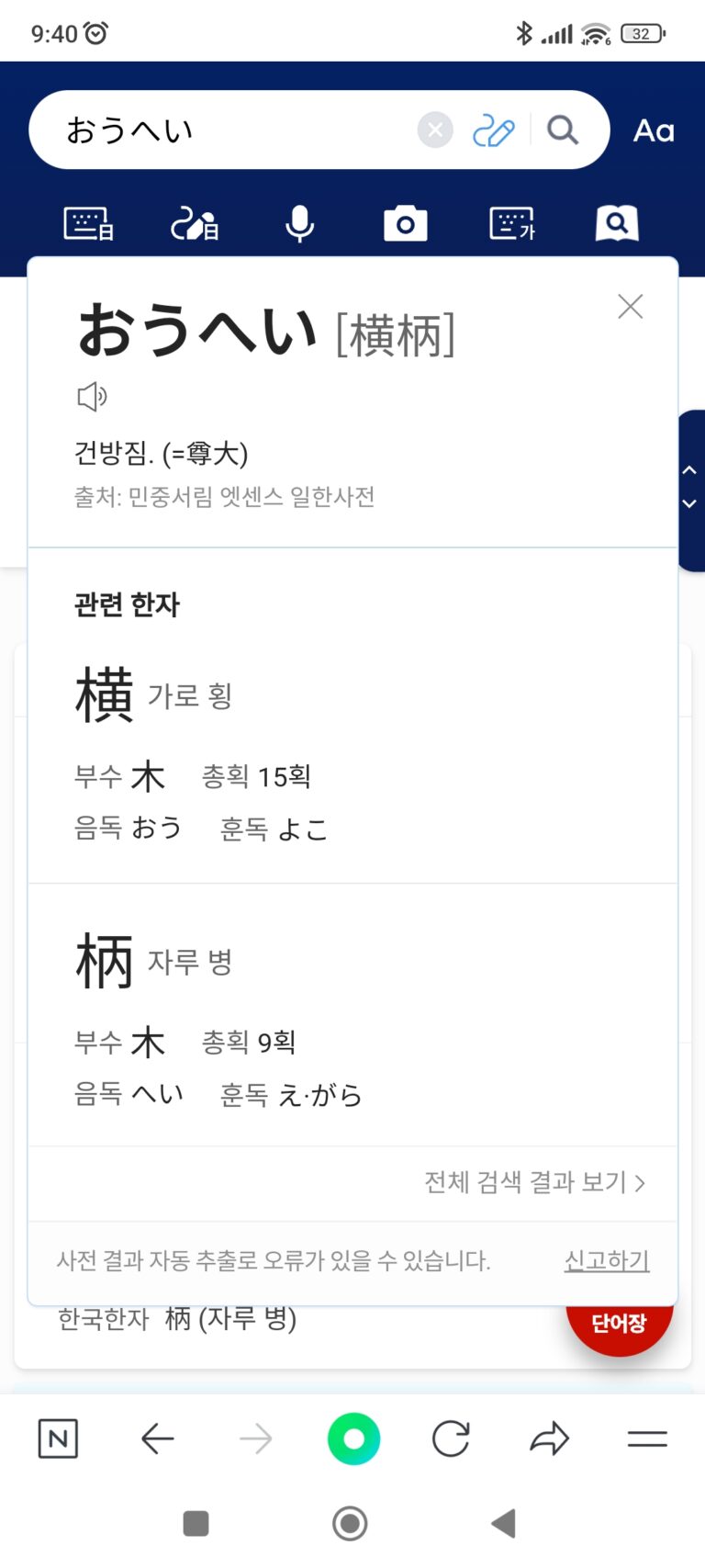Close the おうへい popup
The height and width of the screenshot is (1568, 705).
coord(631,306)
